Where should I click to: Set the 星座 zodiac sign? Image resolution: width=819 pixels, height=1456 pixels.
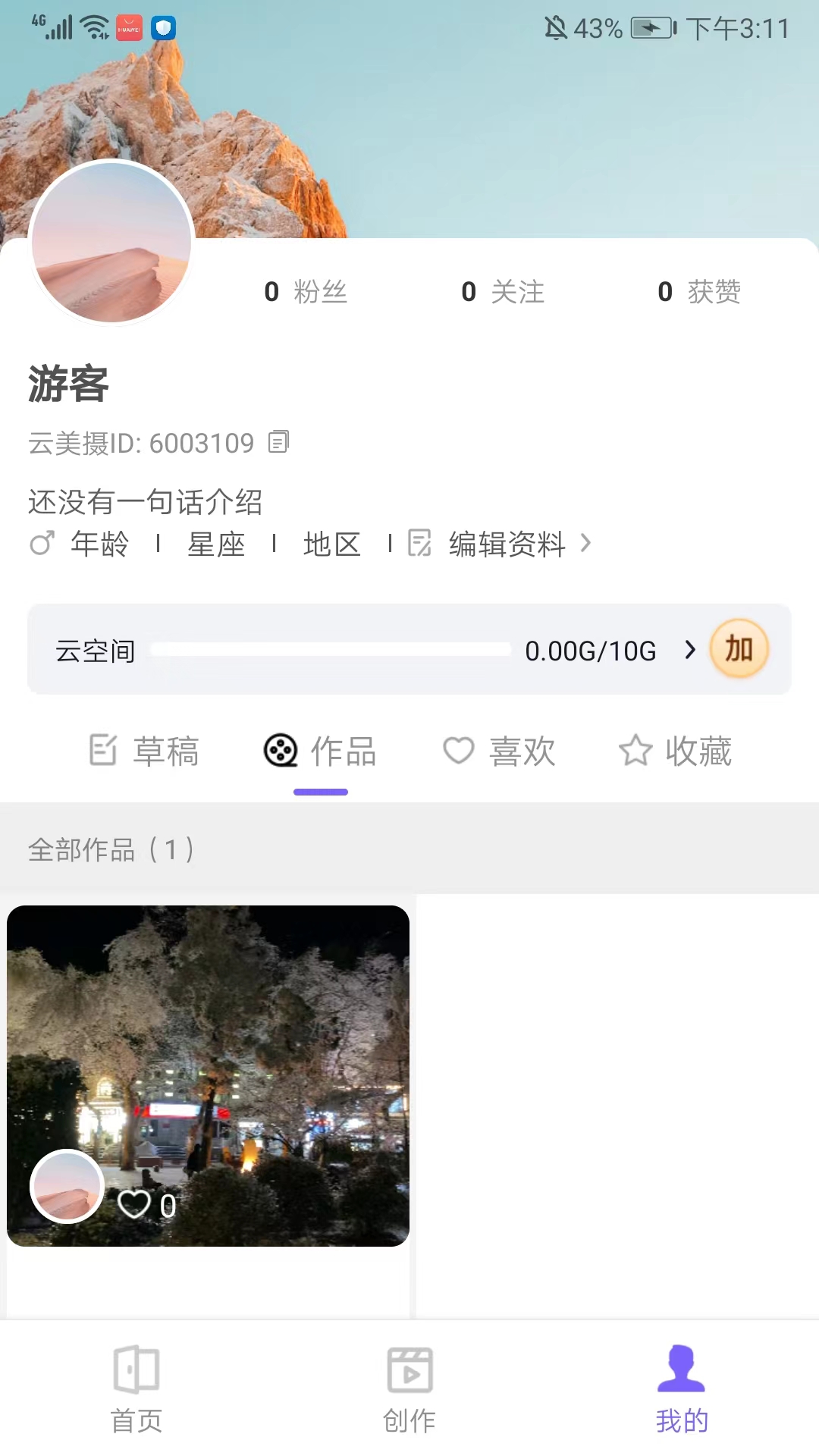216,544
